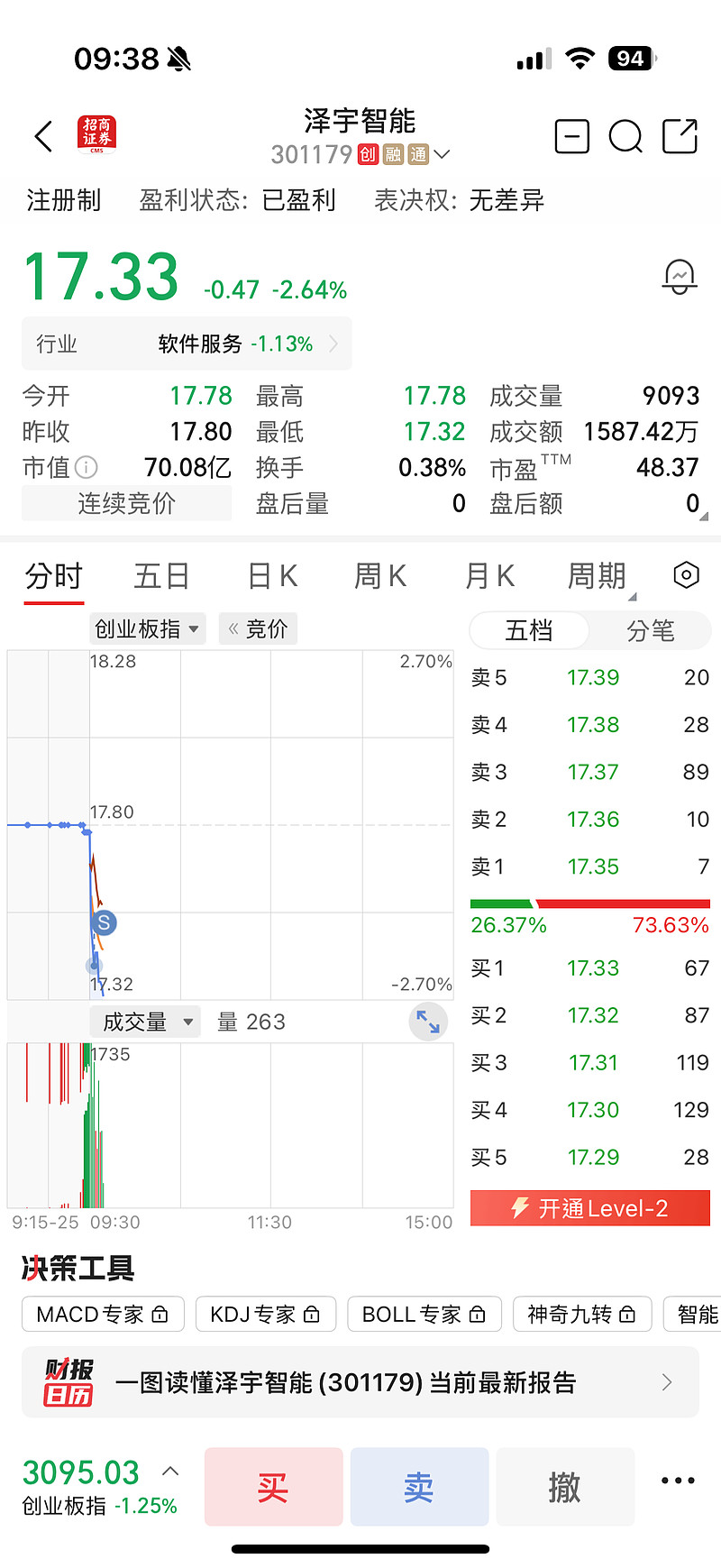Expand the chart to fullscreen
Screen dimensions: 721x1568
[x=428, y=1022]
